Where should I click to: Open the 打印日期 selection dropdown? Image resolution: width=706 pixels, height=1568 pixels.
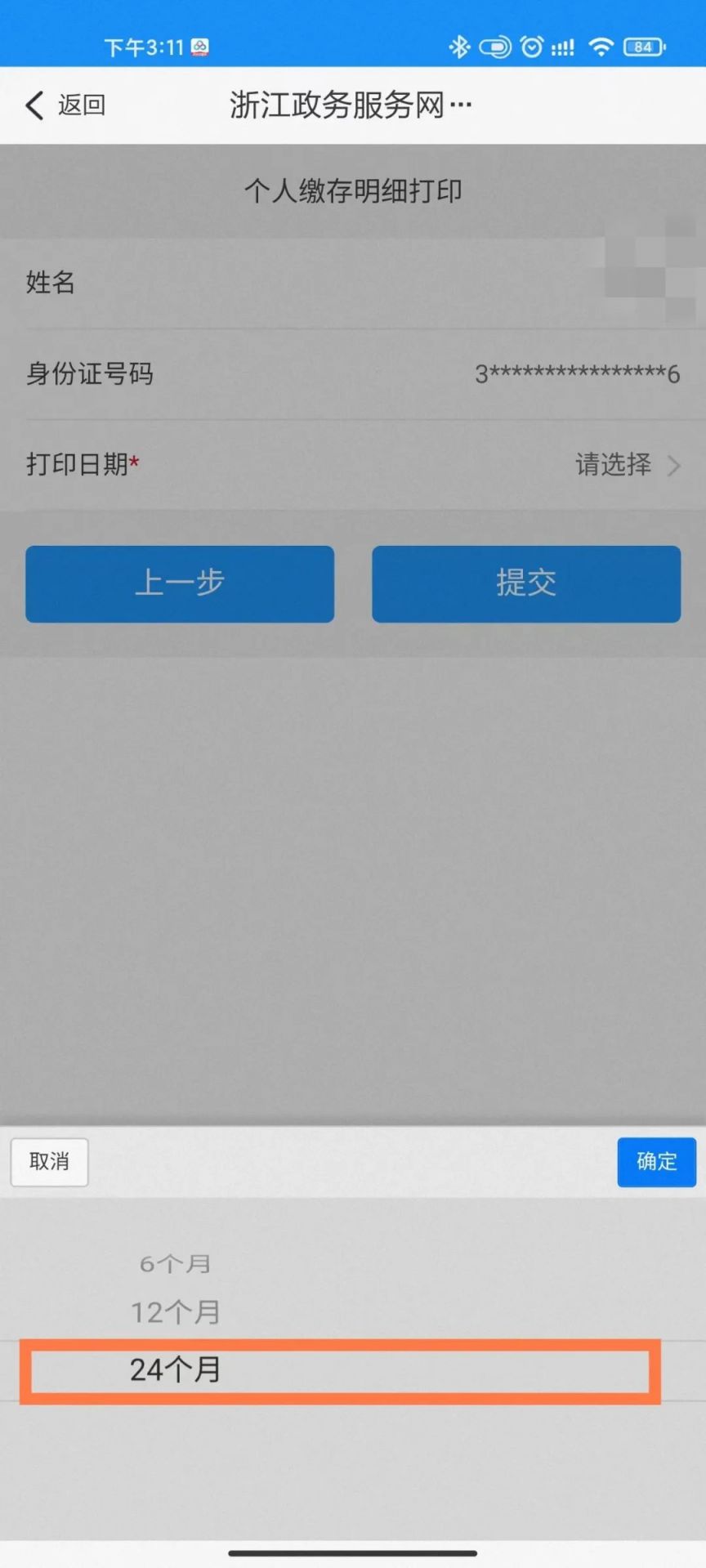(x=626, y=465)
